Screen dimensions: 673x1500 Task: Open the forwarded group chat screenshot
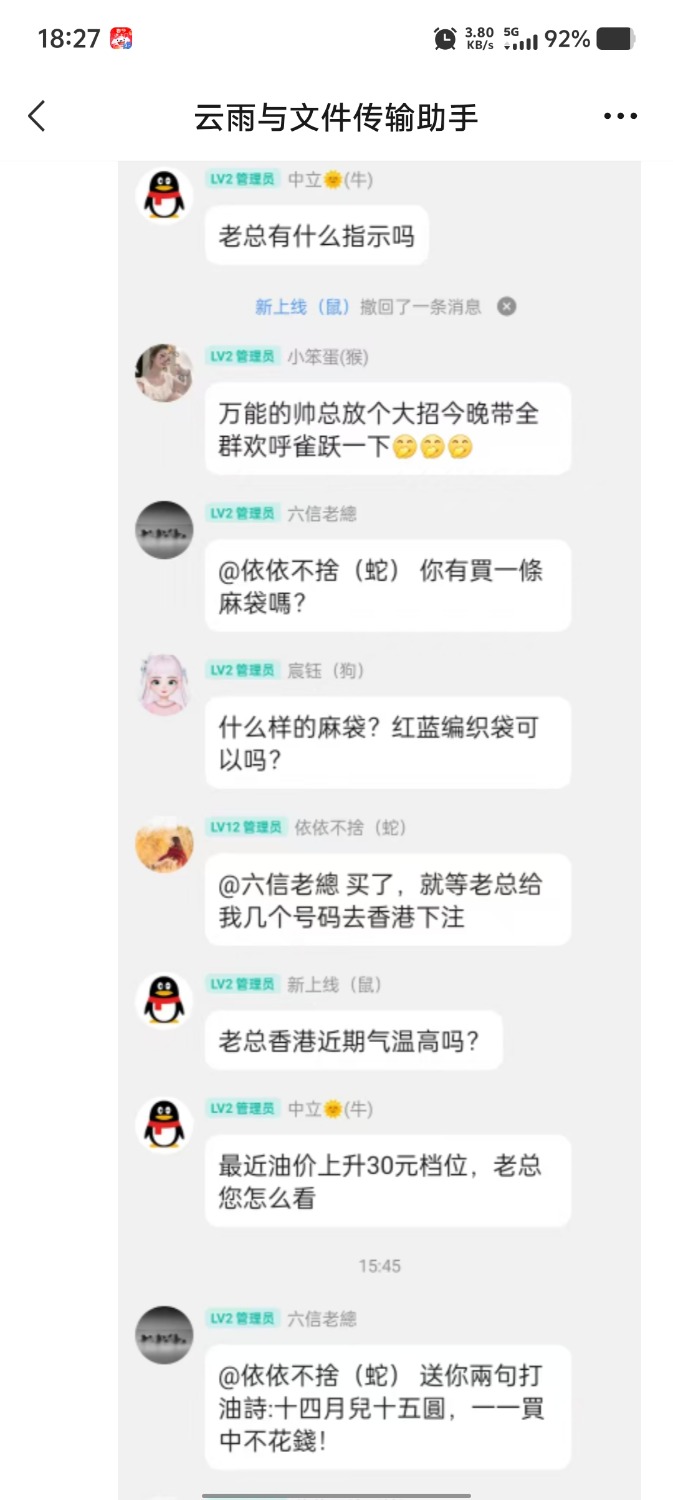tap(379, 800)
